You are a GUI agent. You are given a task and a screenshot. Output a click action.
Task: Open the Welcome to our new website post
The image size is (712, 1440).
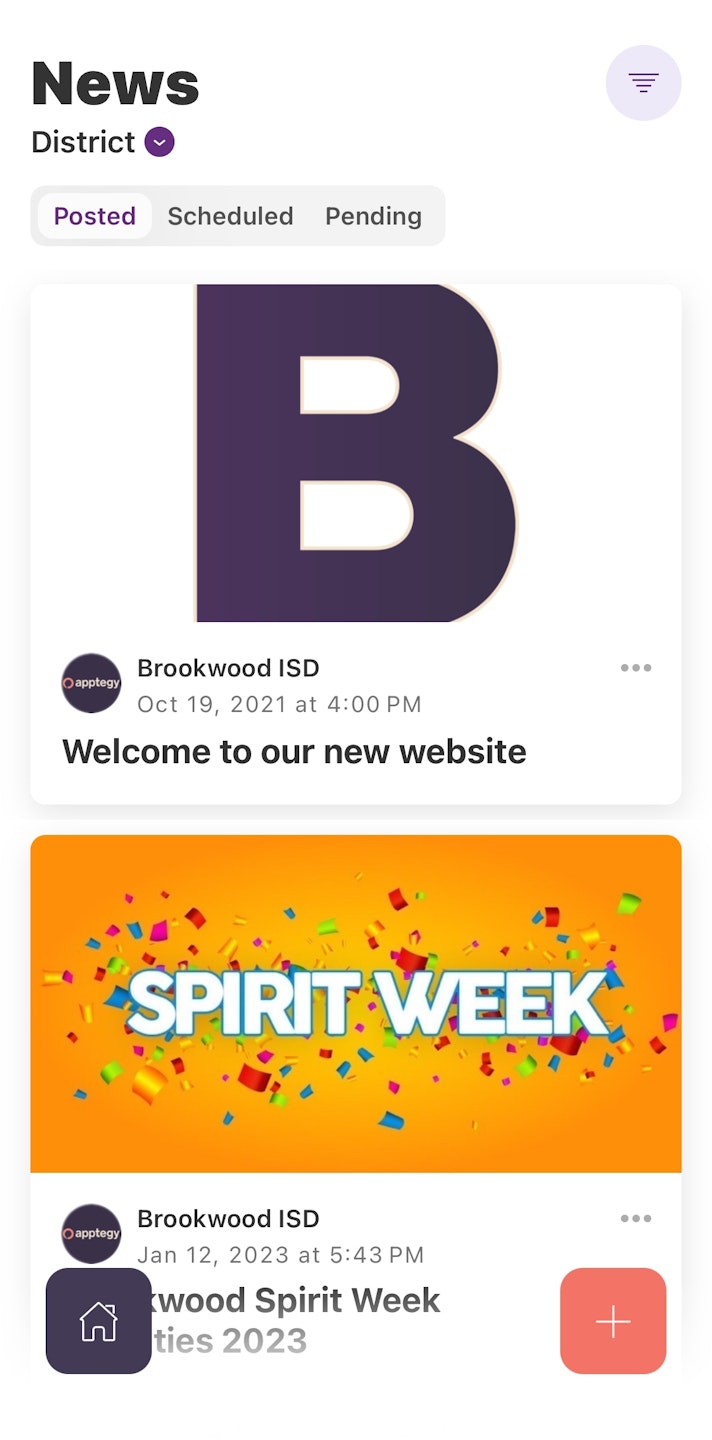click(294, 751)
